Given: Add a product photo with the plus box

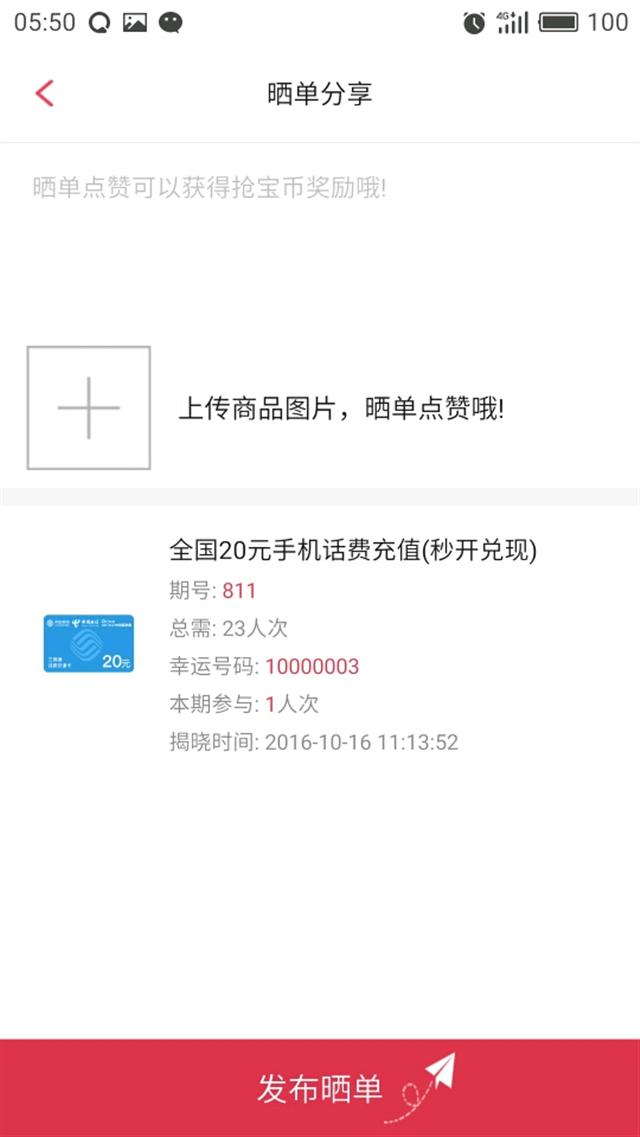Looking at the screenshot, I should tap(88, 408).
